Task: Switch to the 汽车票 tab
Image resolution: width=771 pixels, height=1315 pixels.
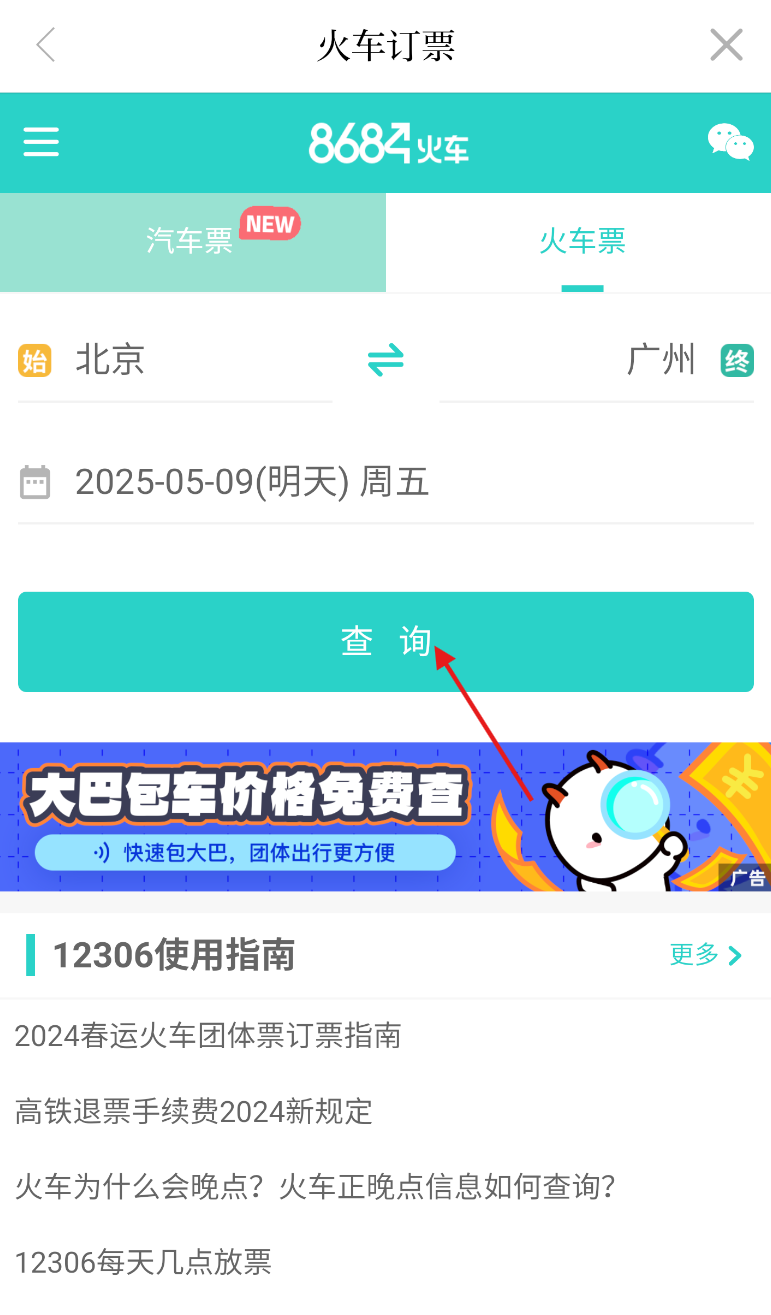Action: tap(191, 241)
